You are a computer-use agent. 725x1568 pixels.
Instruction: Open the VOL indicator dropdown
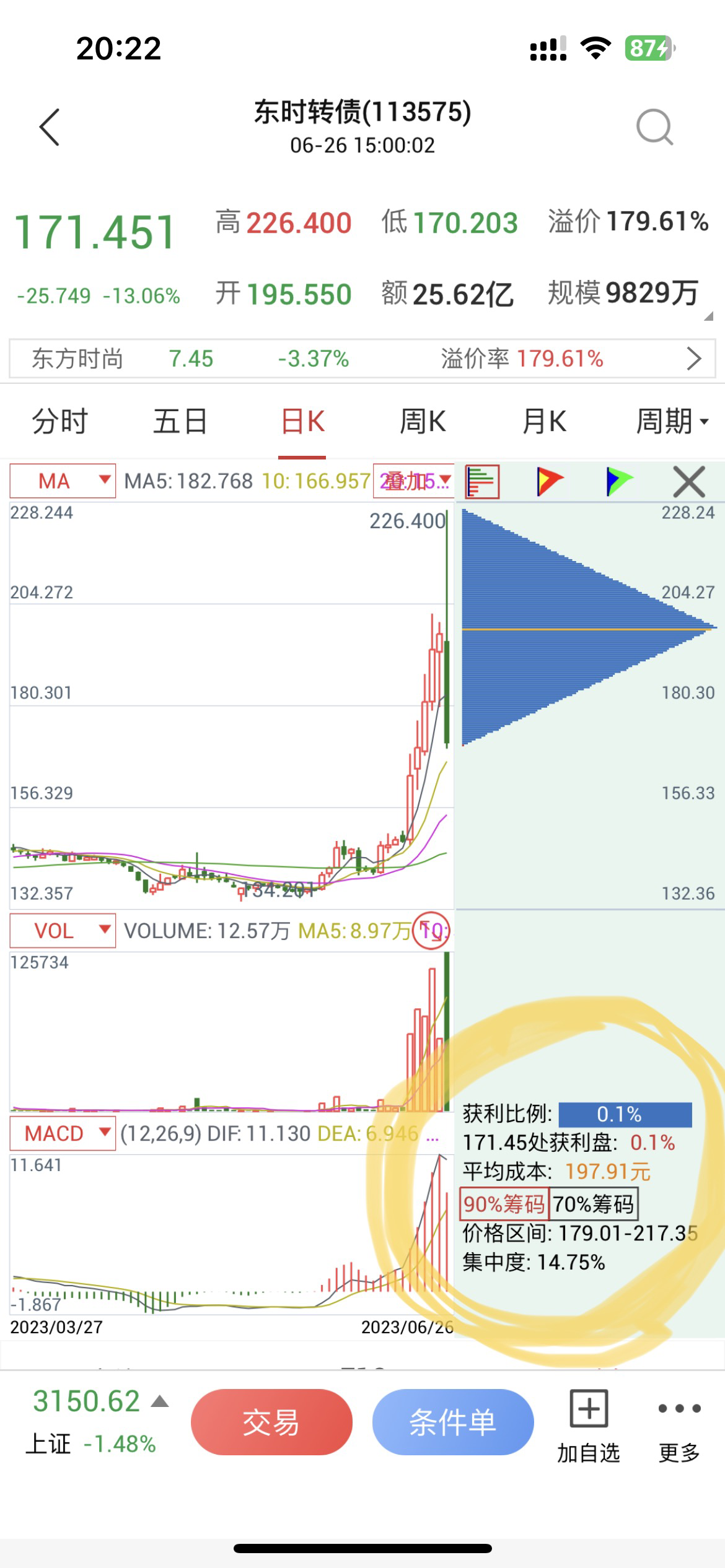63,931
